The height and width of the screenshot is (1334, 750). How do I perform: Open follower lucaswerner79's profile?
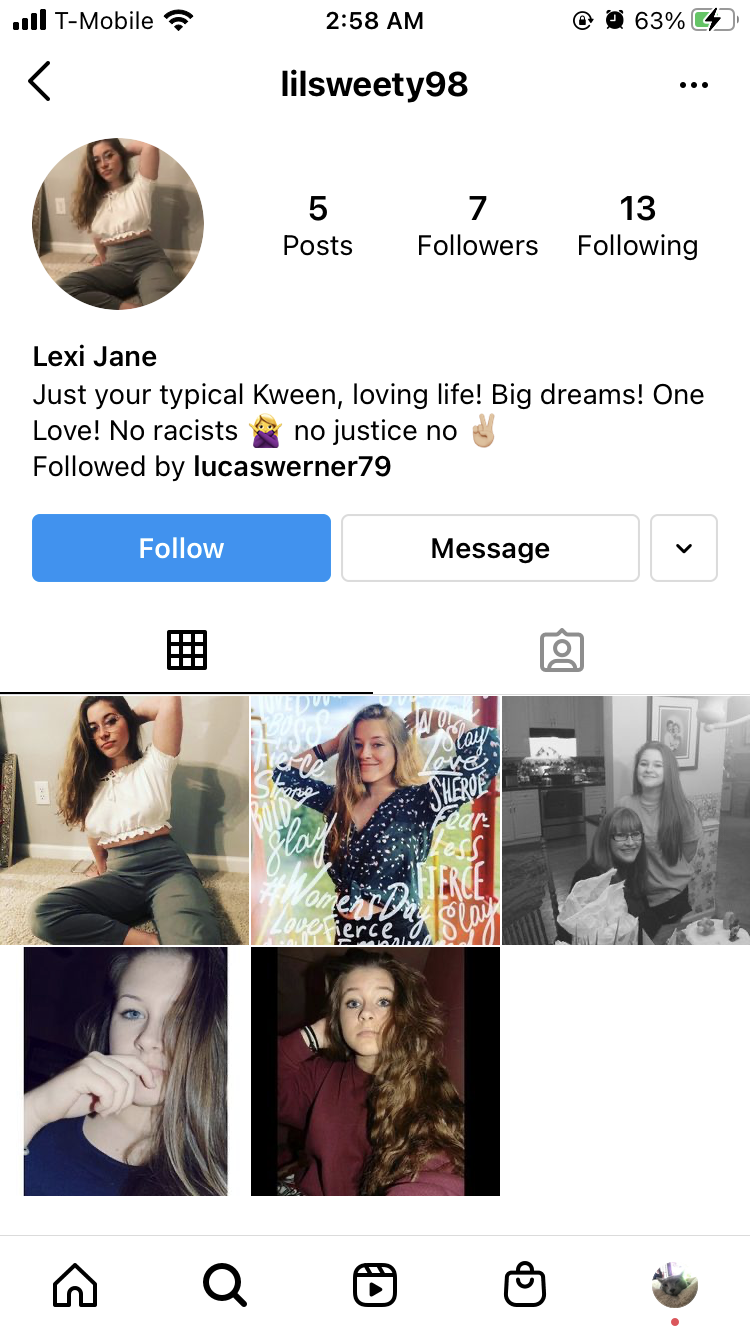coord(292,466)
